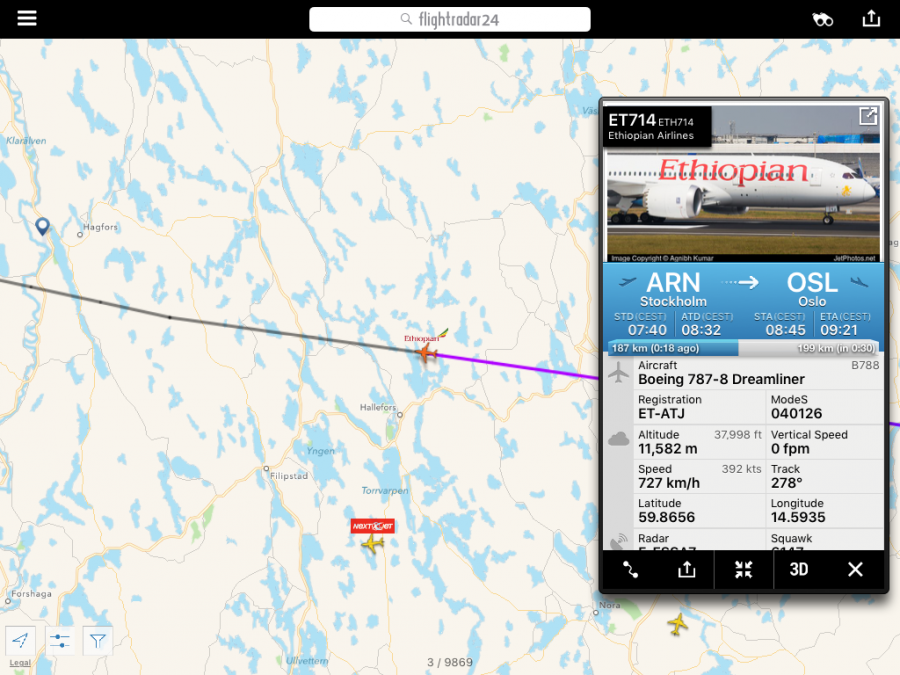900x675 pixels.
Task: Open the map settings sliders
Action: coord(59,640)
